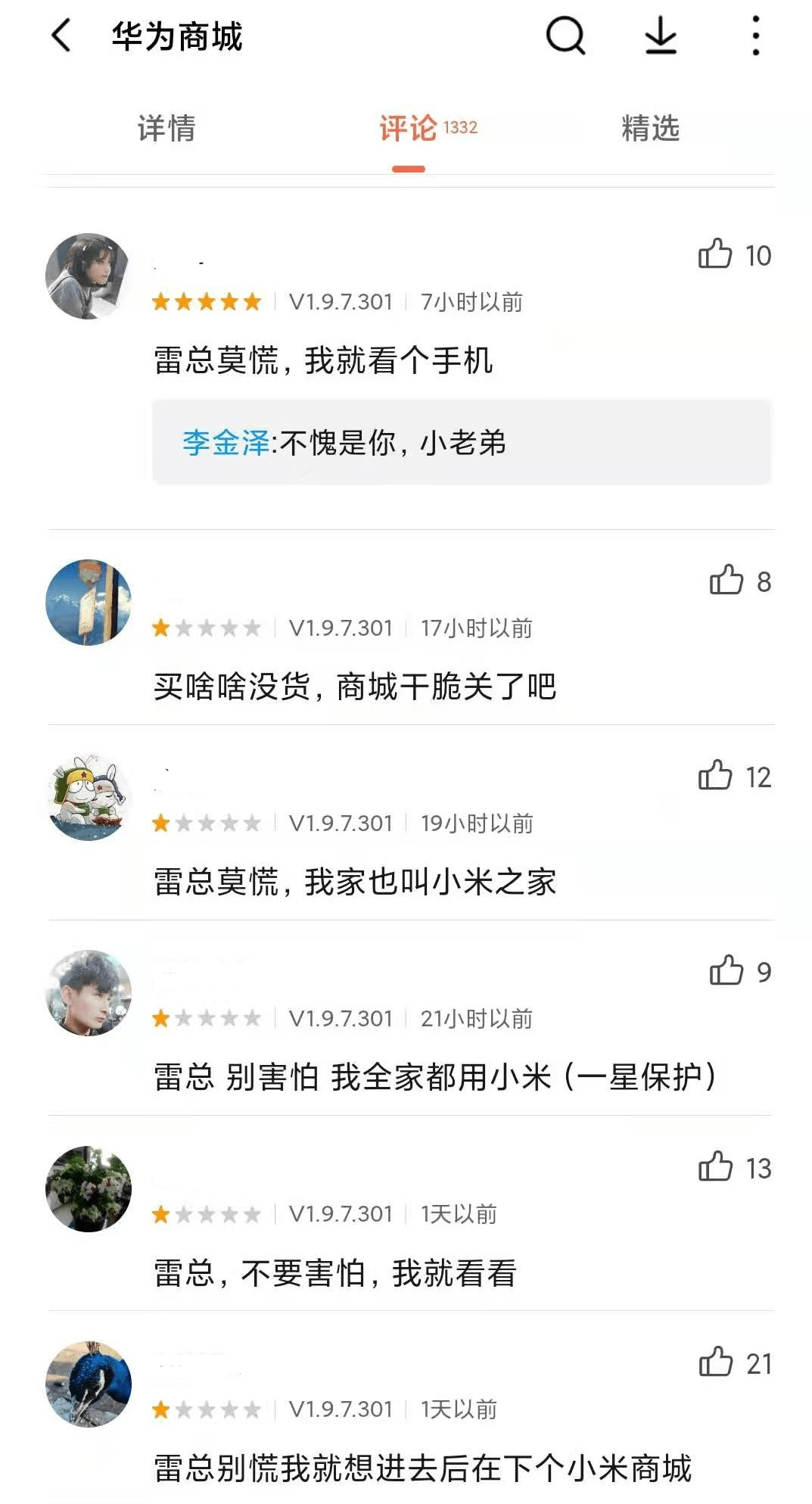Switch to the 精选 tab
Screen dimensions: 812x1504
[650, 129]
